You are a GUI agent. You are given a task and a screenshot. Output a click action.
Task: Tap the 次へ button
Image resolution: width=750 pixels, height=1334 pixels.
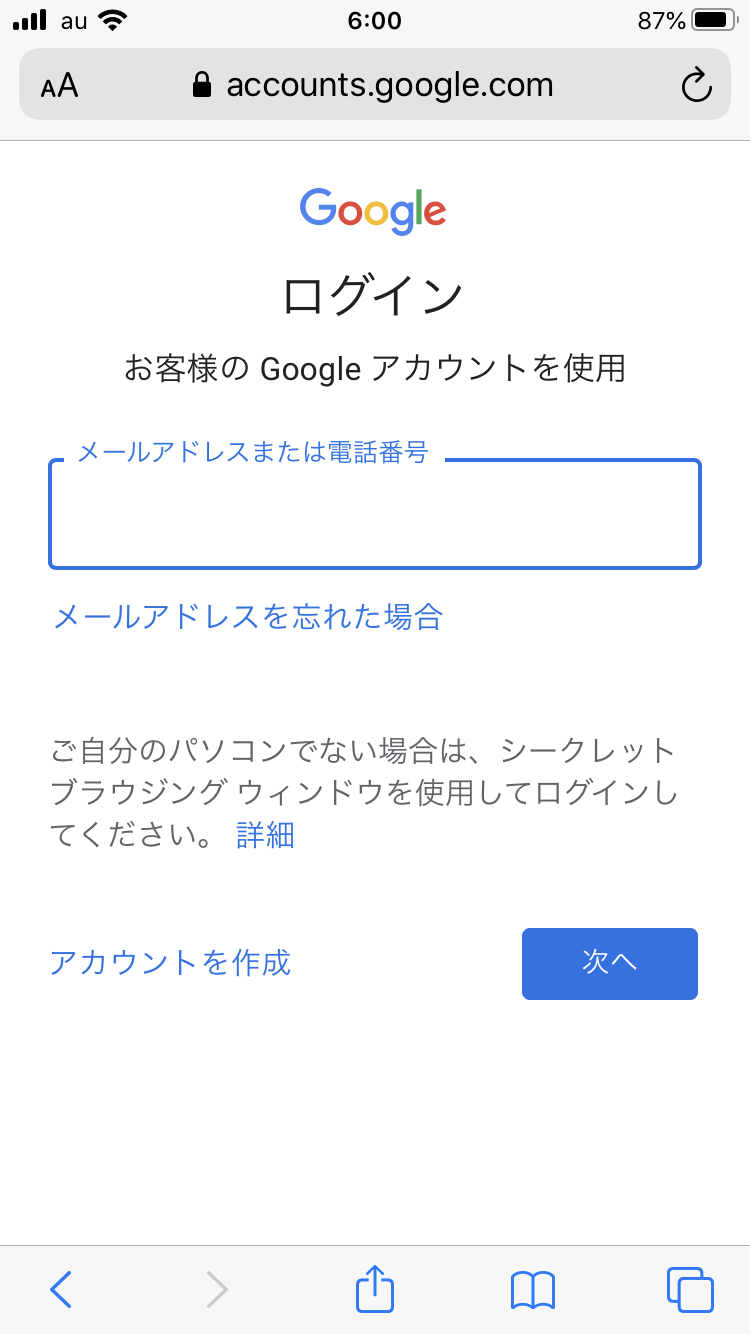click(609, 963)
